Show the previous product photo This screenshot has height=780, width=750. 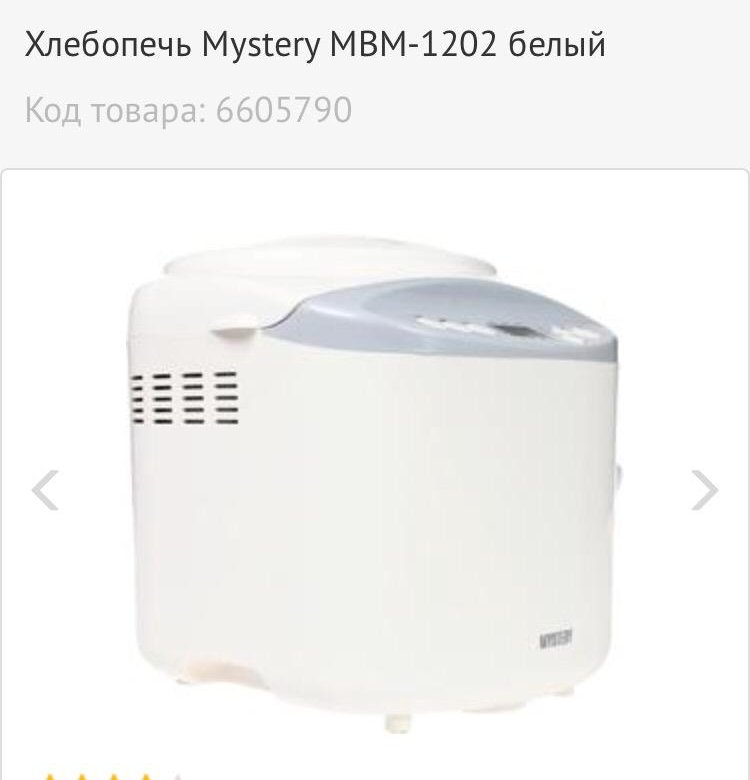pos(45,490)
